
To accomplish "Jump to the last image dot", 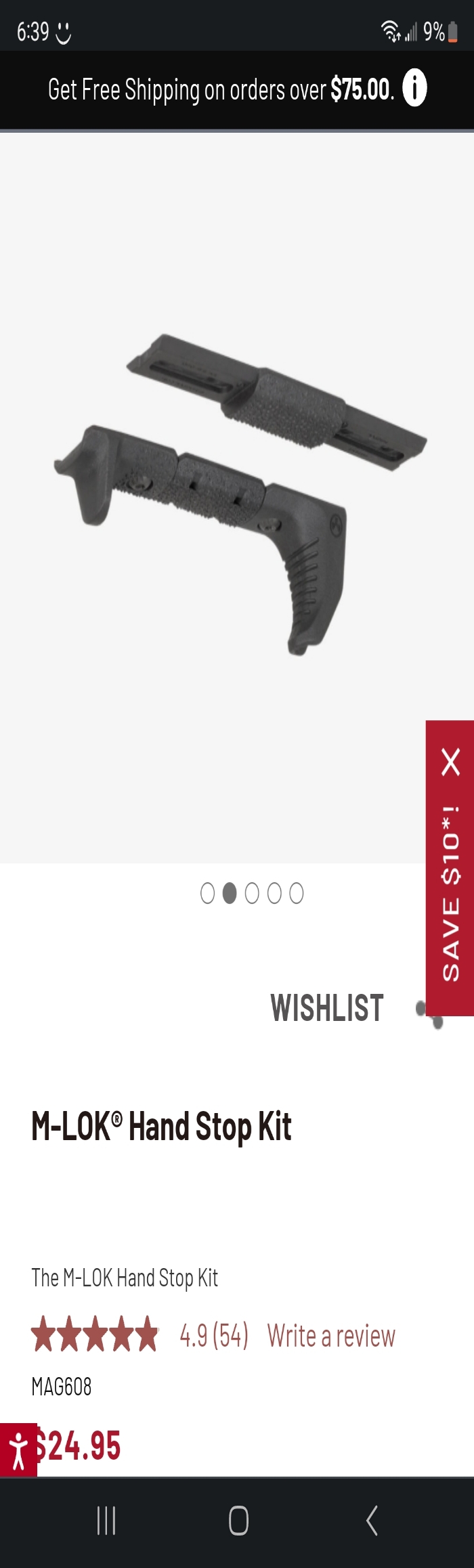I will 297,893.
